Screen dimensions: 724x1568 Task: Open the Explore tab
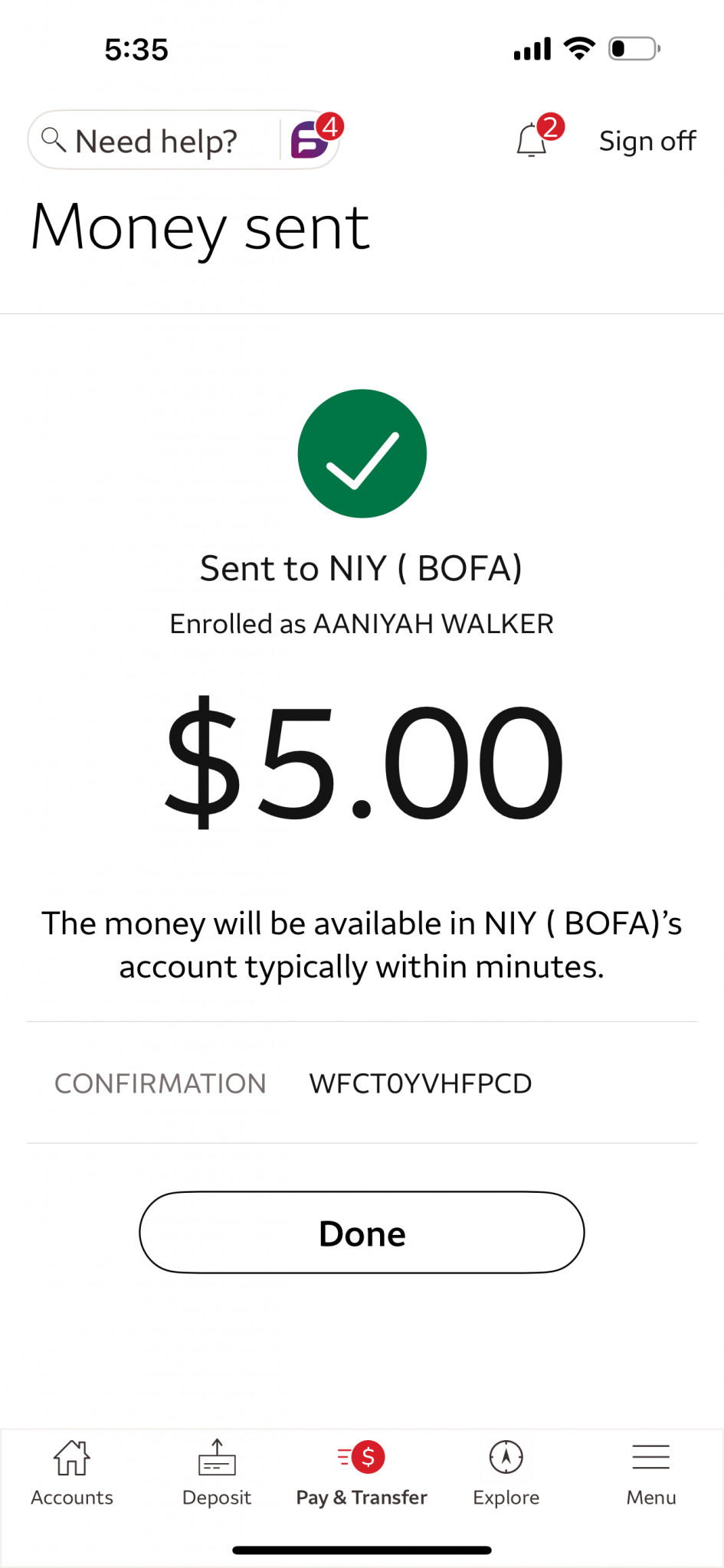point(506,1474)
